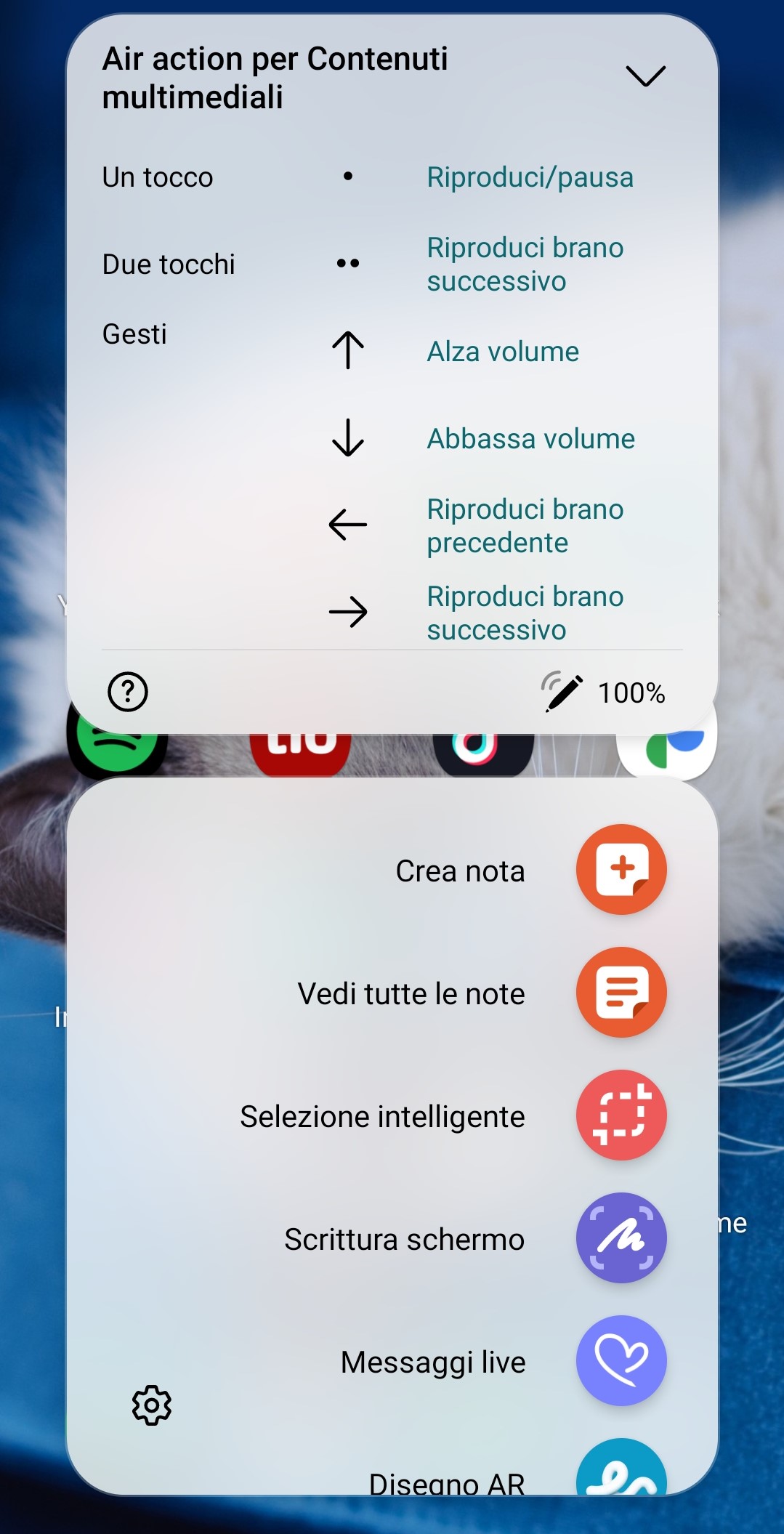
Task: Tap the Crea nota shortcut
Action: point(621,869)
